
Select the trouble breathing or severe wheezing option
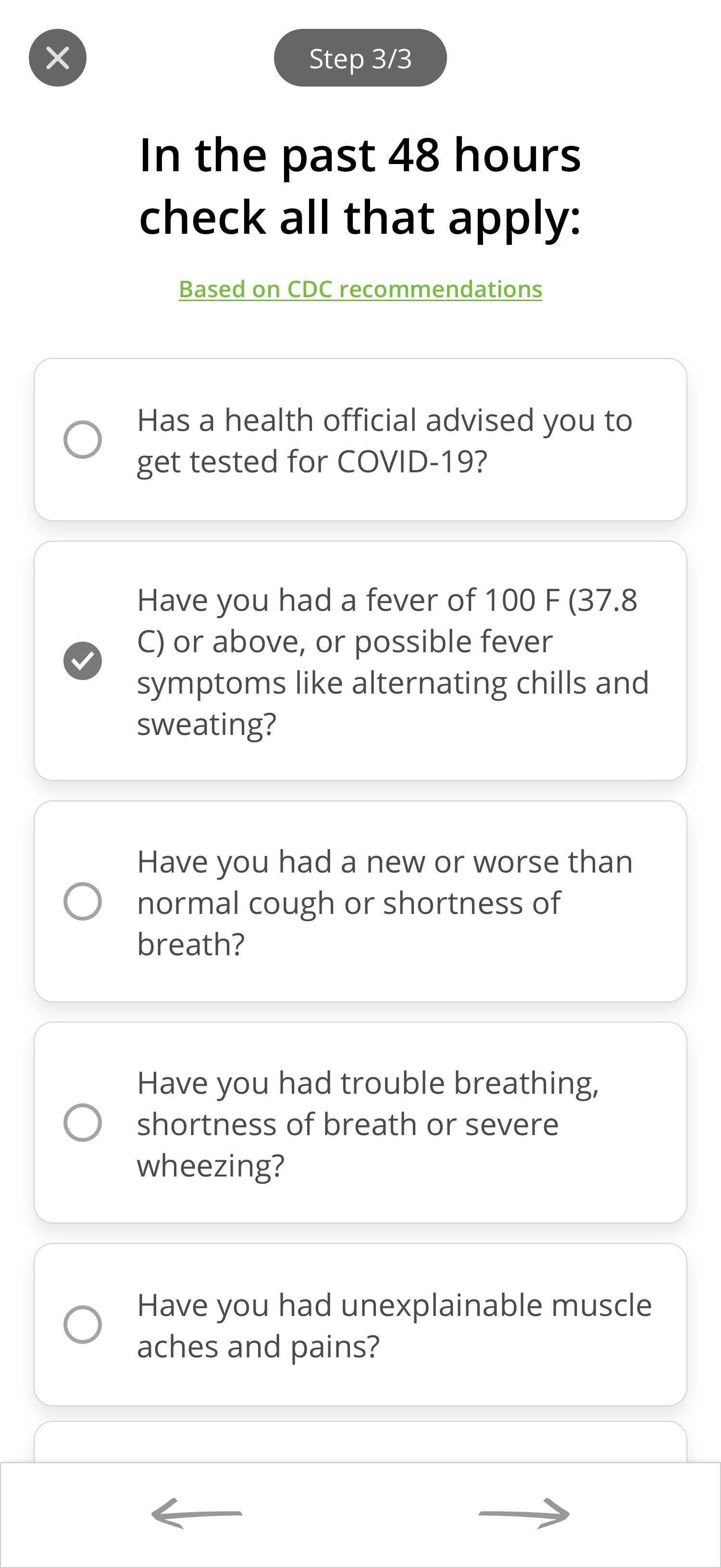(83, 1123)
